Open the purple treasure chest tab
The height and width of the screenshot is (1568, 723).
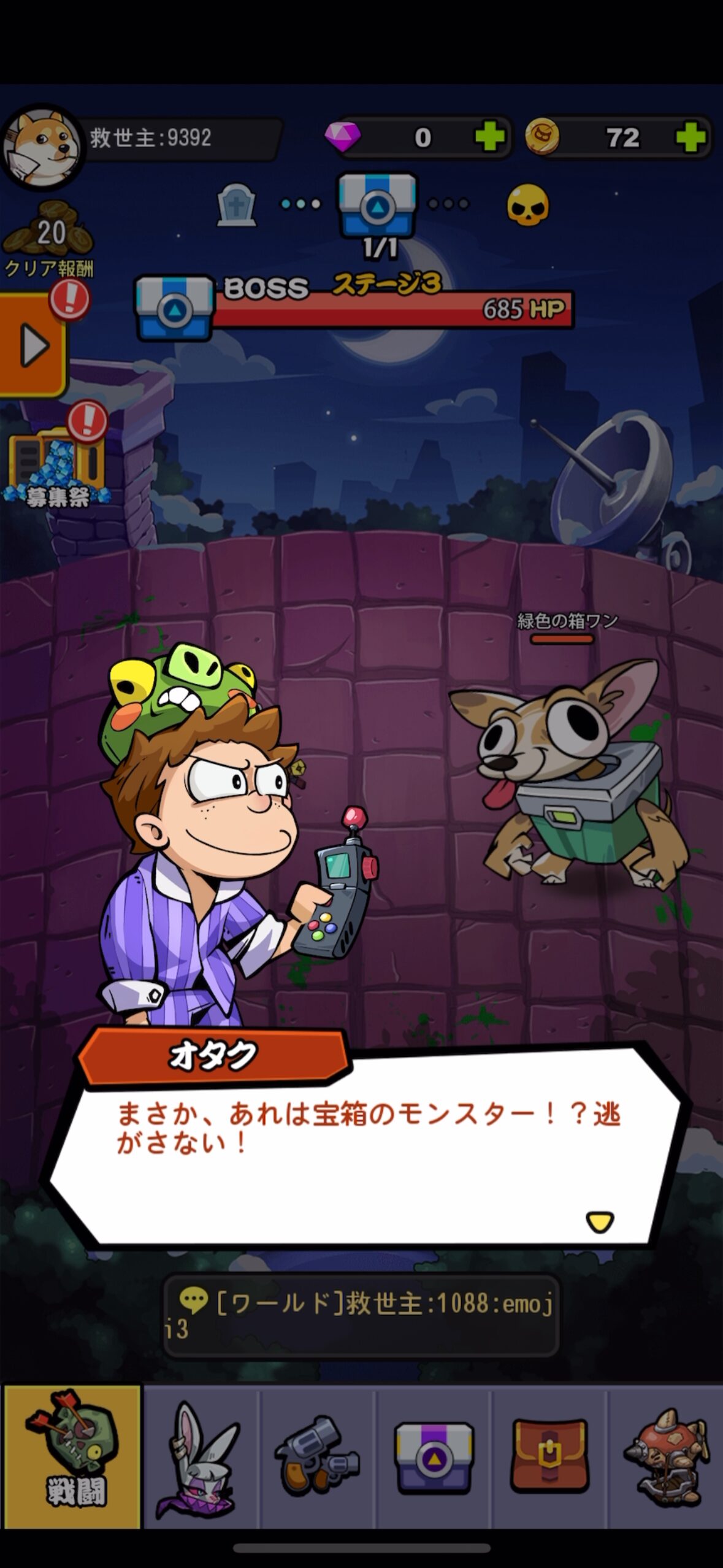click(x=434, y=1456)
